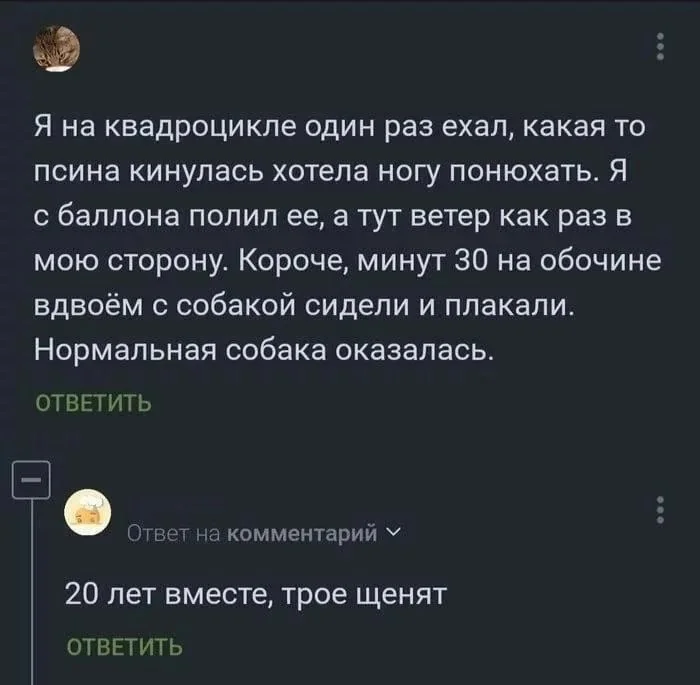This screenshot has height=685, width=700.
Task: Tap ОТВЕТИТЬ under the quad bike comment
Action: click(x=93, y=404)
